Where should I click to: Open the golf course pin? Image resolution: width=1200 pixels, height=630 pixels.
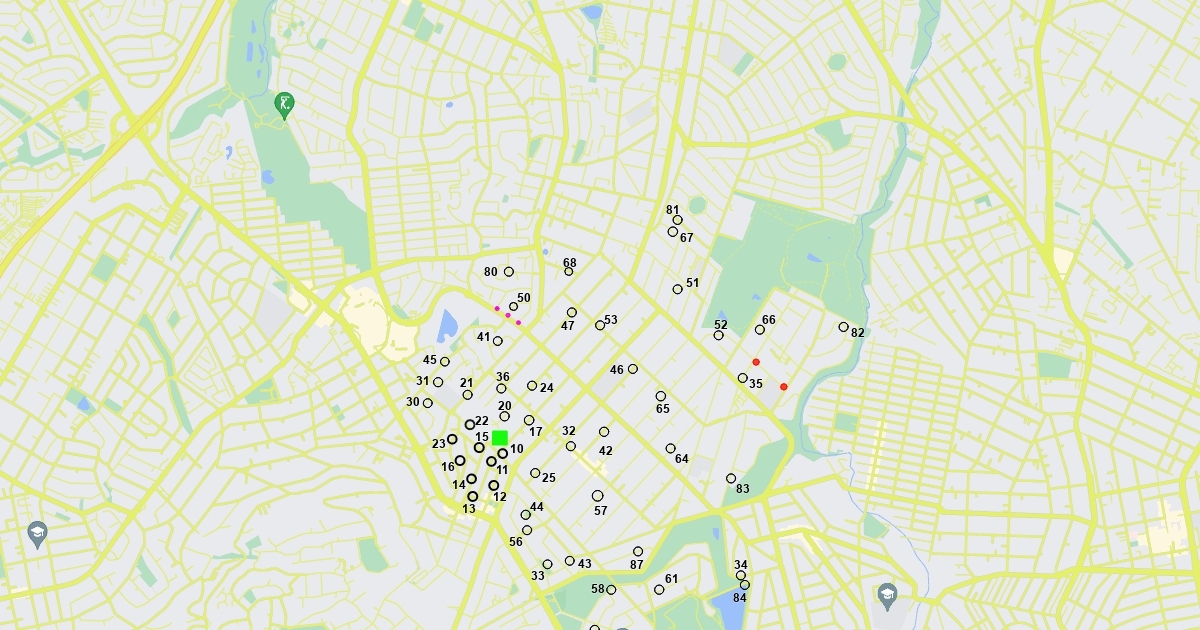tap(284, 104)
